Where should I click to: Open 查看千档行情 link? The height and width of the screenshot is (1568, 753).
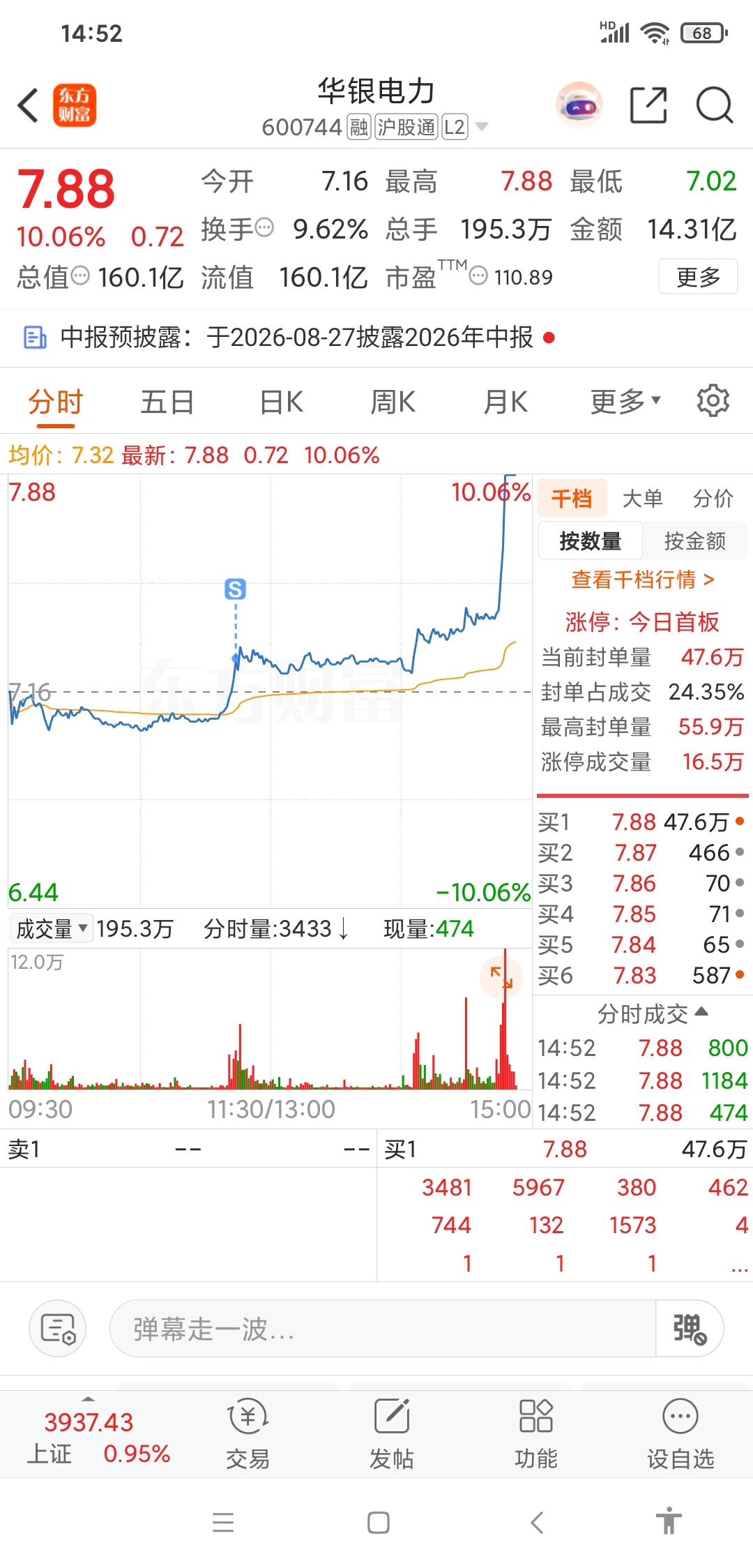(642, 580)
